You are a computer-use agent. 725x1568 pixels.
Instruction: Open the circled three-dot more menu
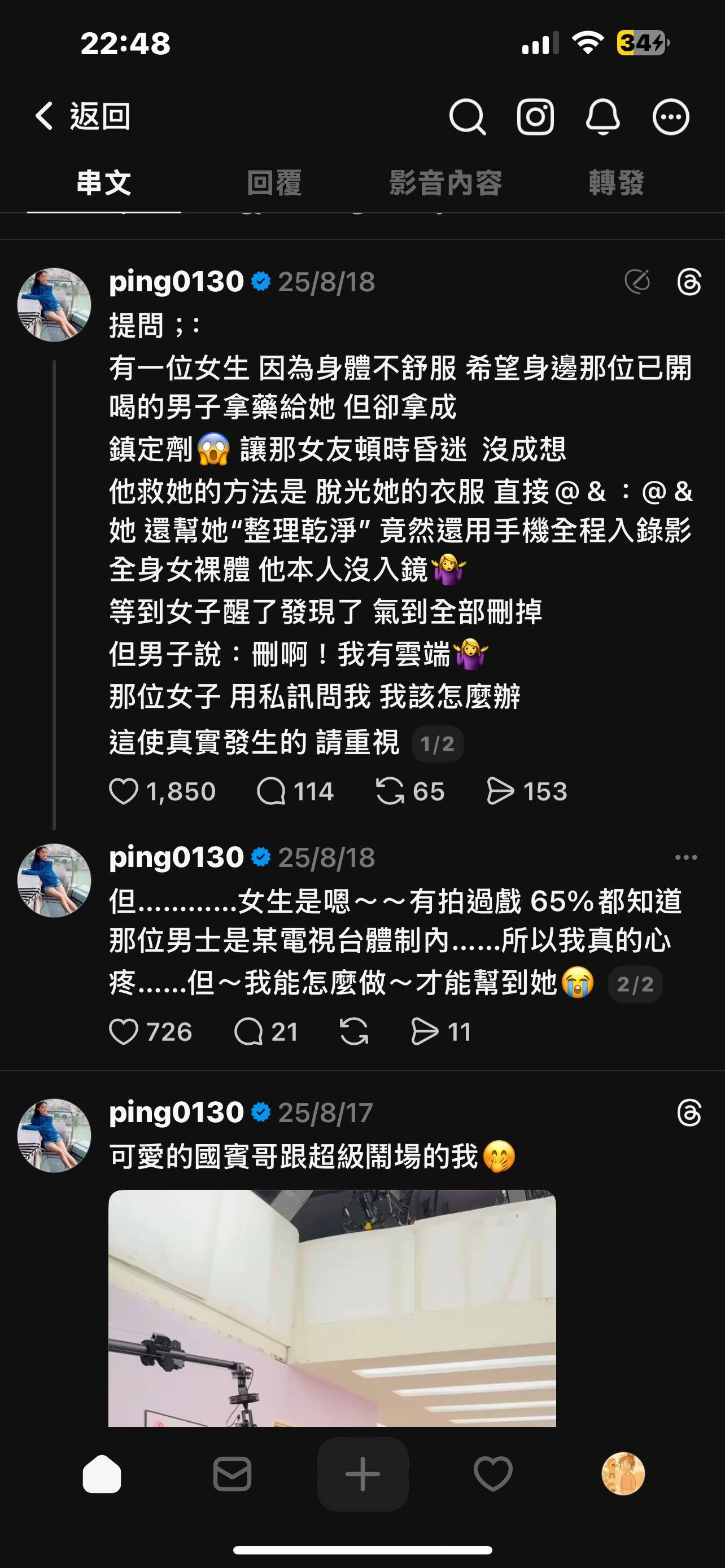[671, 116]
